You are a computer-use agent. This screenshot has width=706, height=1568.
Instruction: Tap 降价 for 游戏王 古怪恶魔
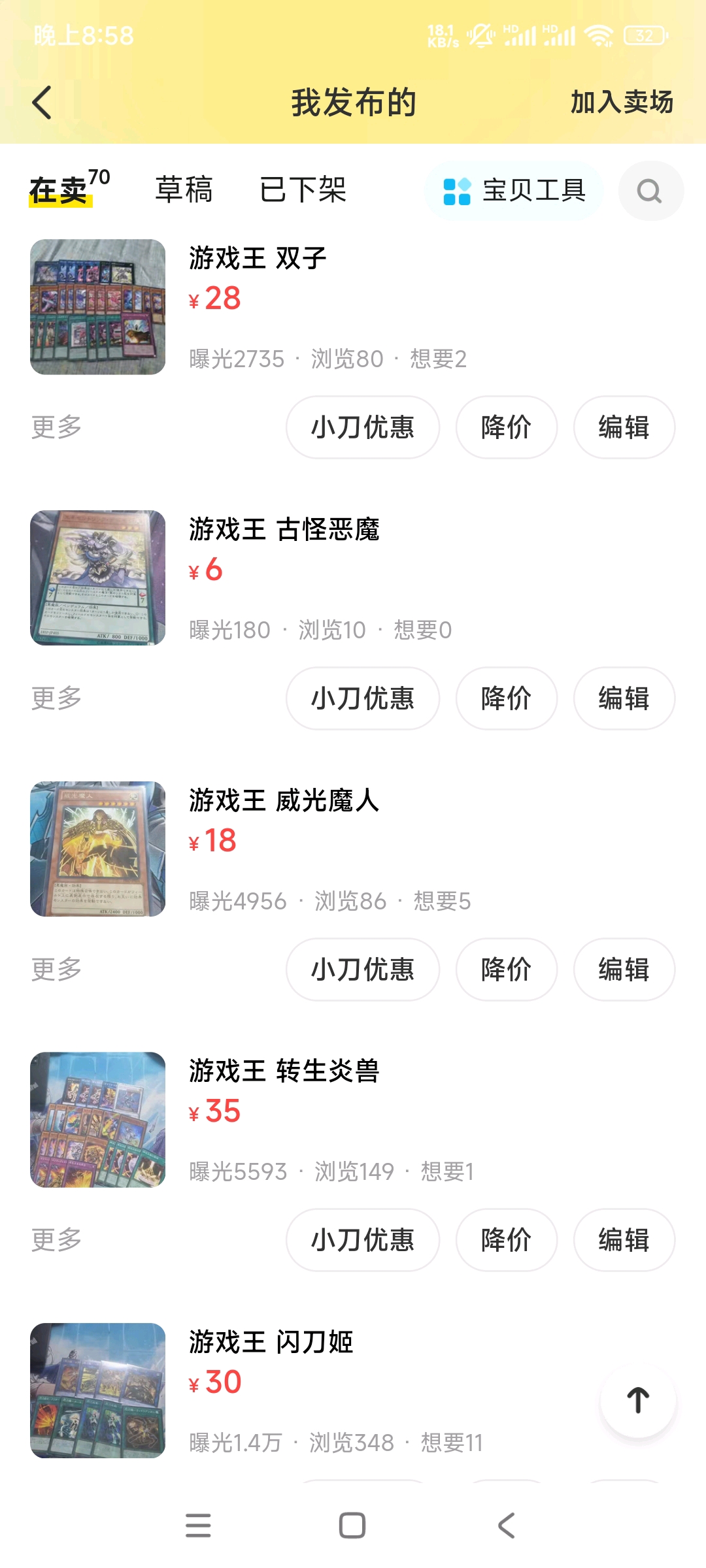click(507, 698)
